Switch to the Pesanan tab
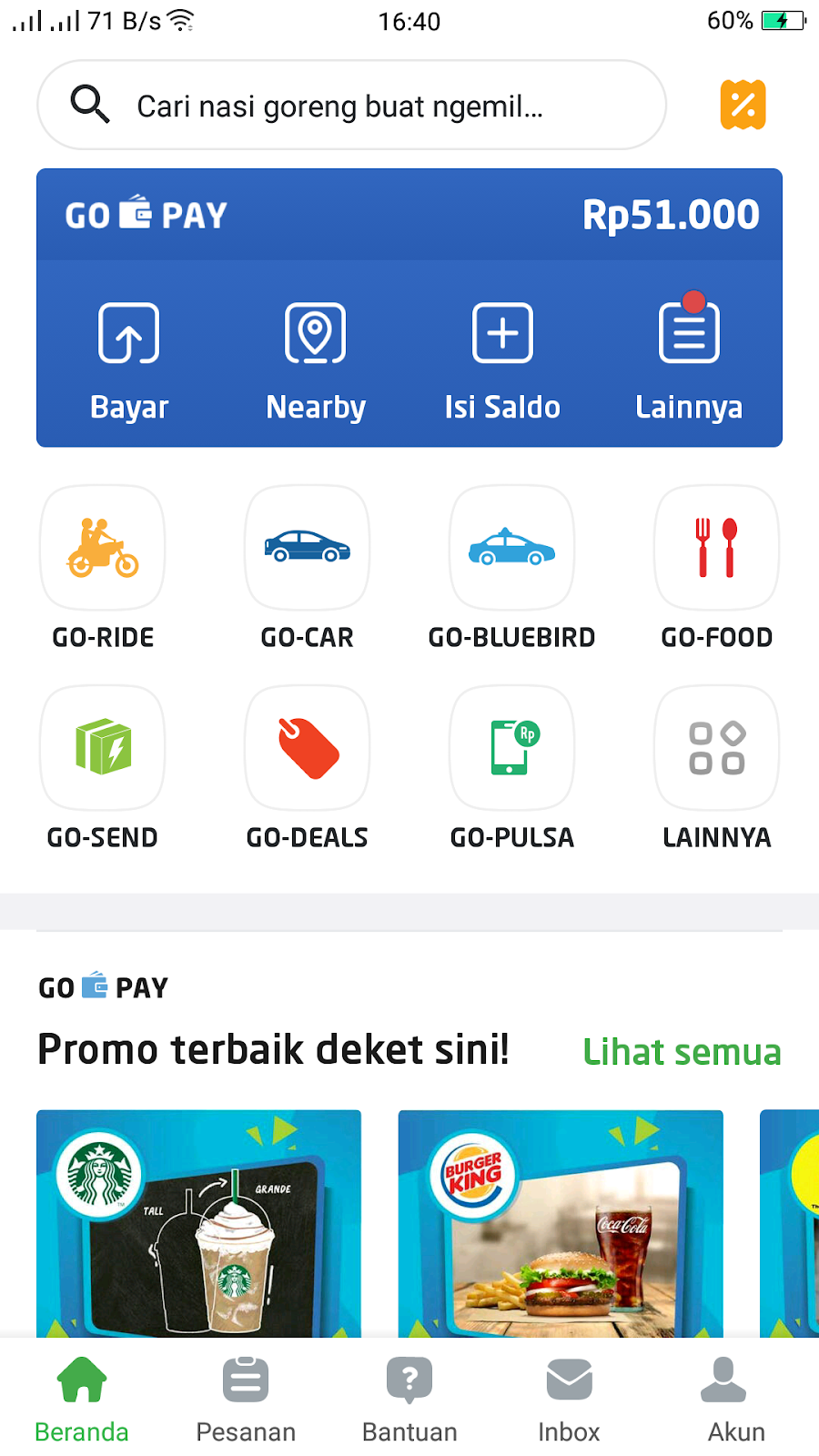 (246, 1400)
